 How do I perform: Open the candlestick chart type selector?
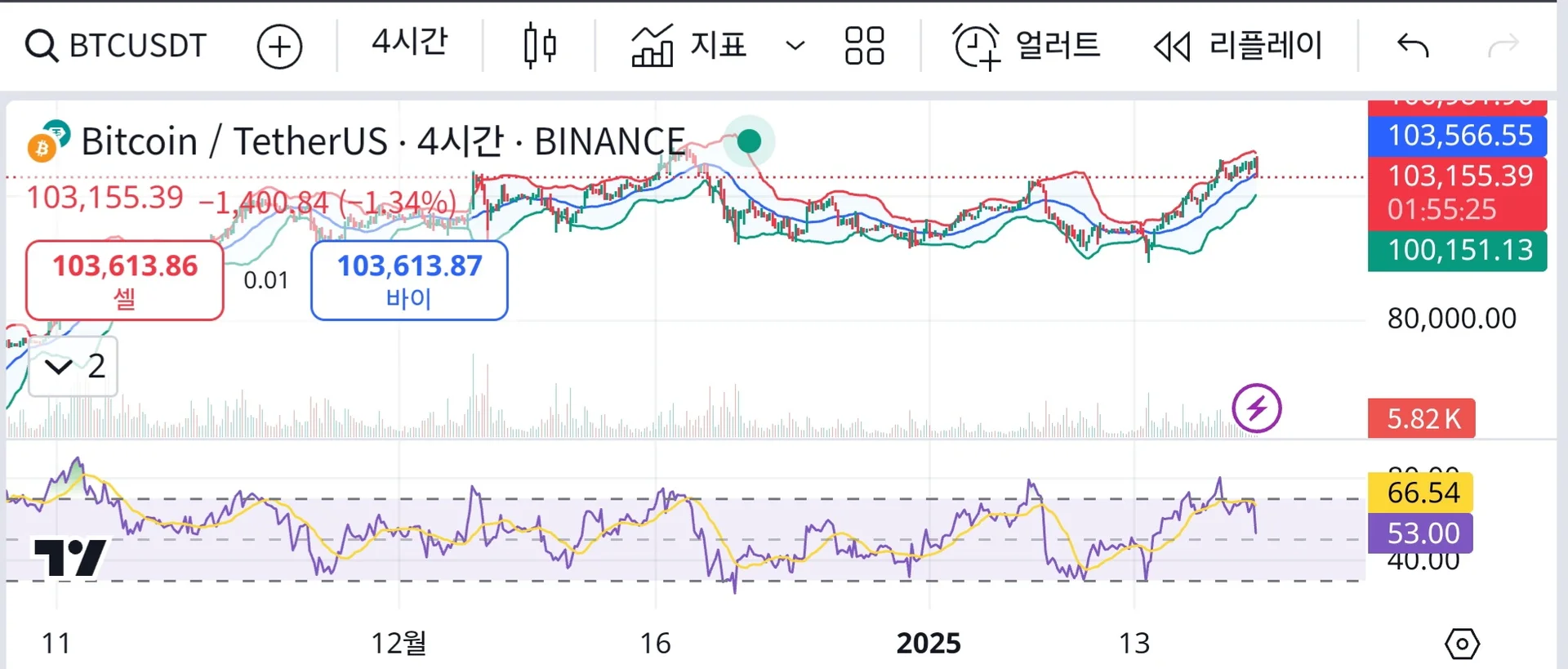(x=540, y=46)
